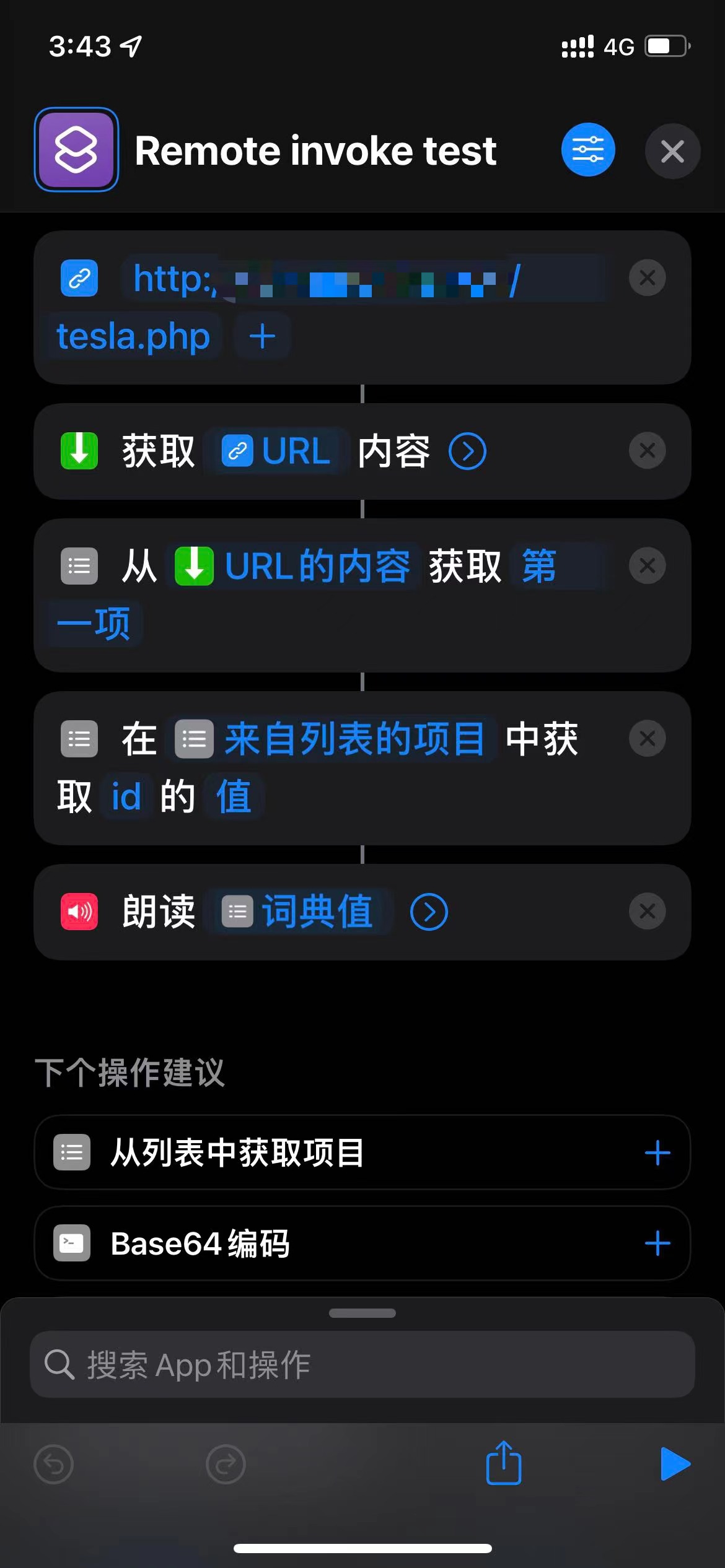Expand options for 获取 URL 内容 action
725x1568 pixels.
[x=467, y=451]
